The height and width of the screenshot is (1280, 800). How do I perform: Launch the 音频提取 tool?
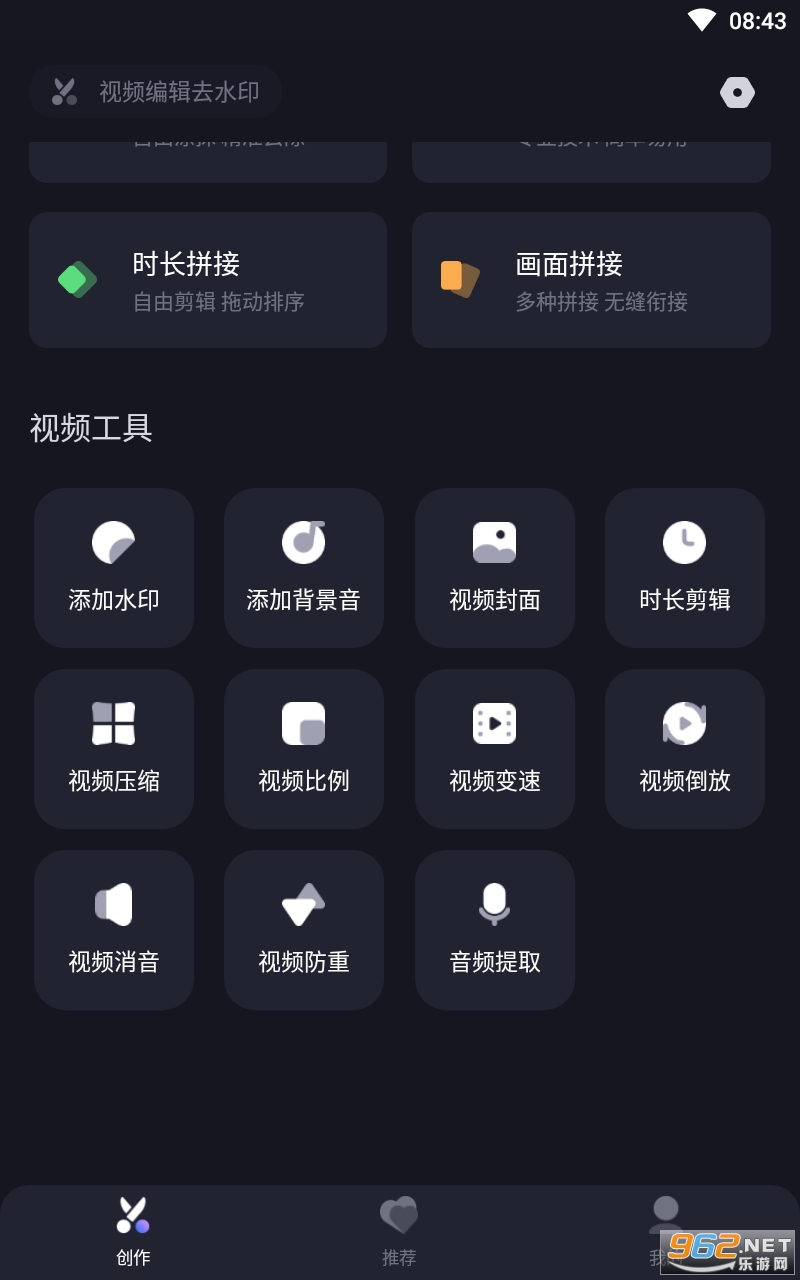pos(495,930)
